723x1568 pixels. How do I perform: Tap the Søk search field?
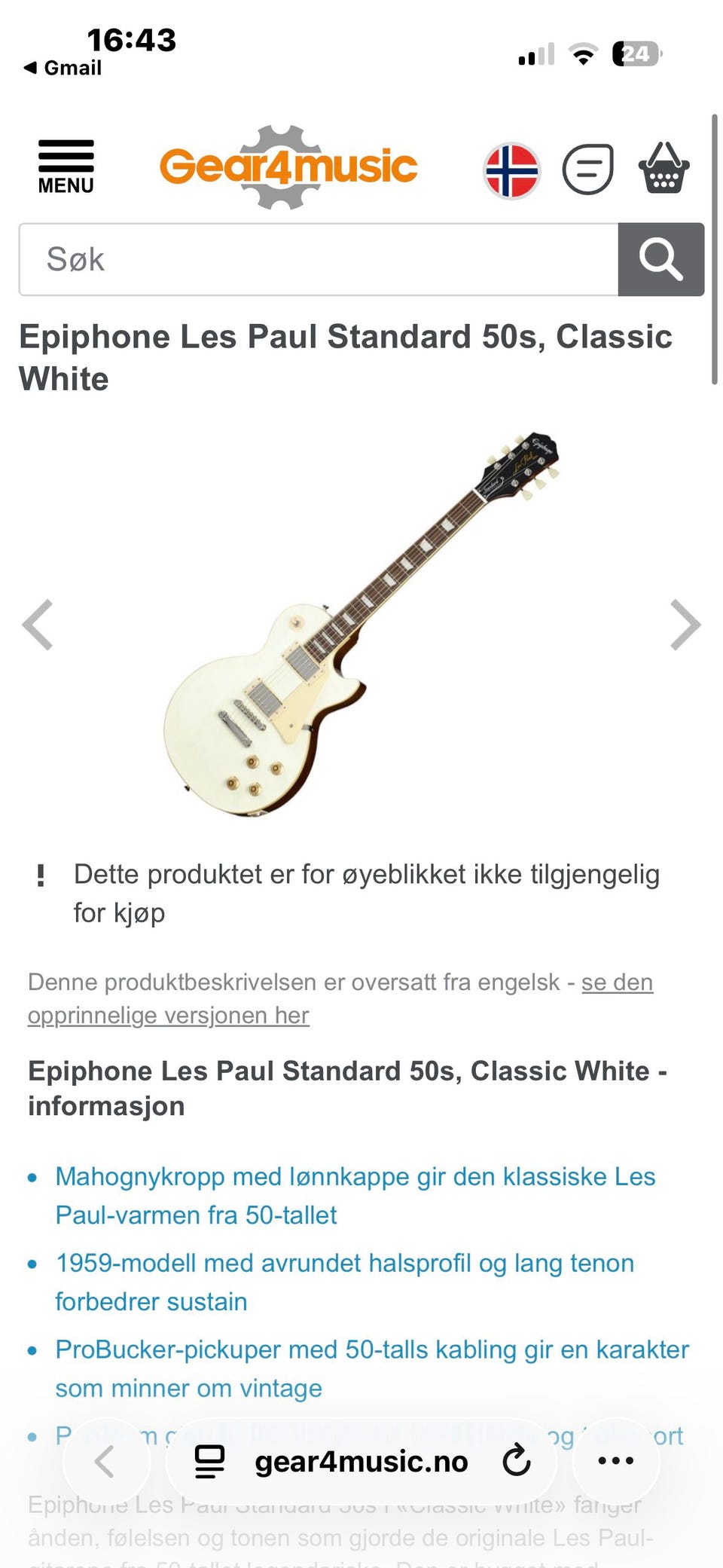coord(319,259)
